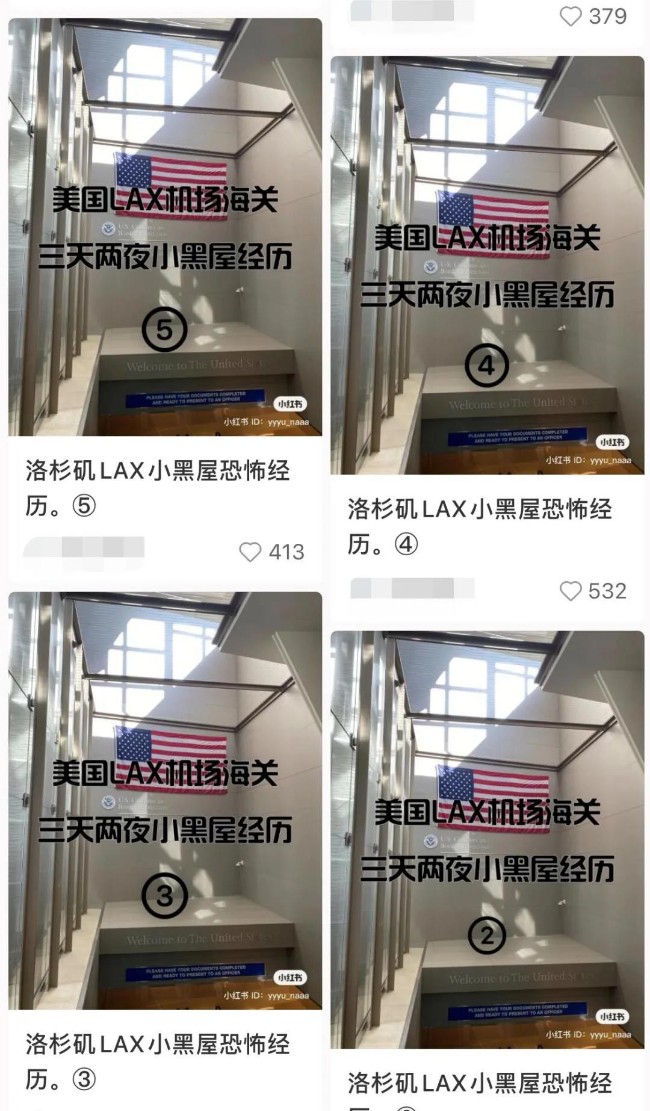Viewport: 650px width, 1111px height.
Task: Open title 洛杉矶LAX小黑屋恐怖经历。⑤
Action: pyautogui.click(x=158, y=487)
